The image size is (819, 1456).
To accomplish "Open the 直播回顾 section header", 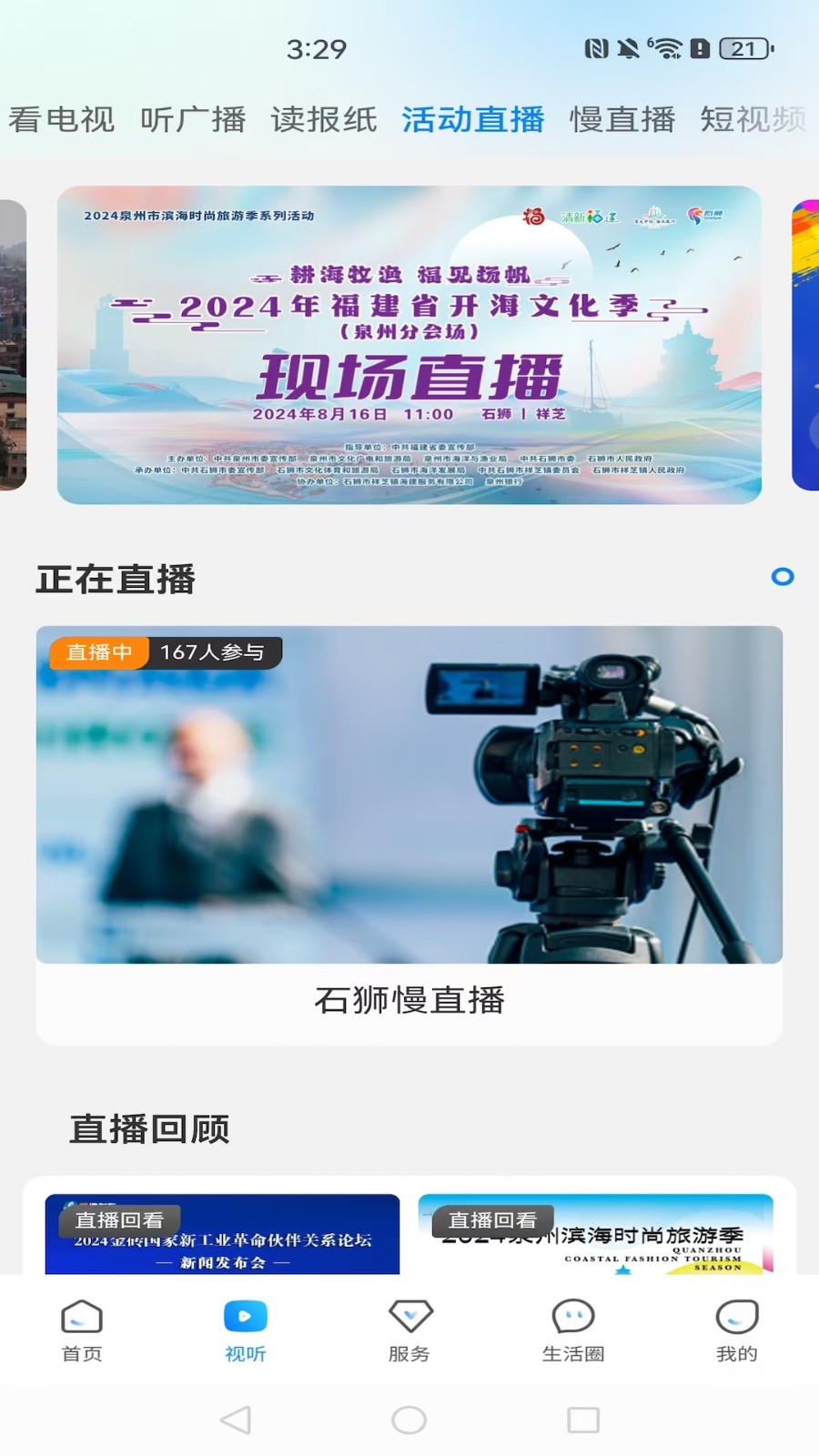I will 149,1129.
